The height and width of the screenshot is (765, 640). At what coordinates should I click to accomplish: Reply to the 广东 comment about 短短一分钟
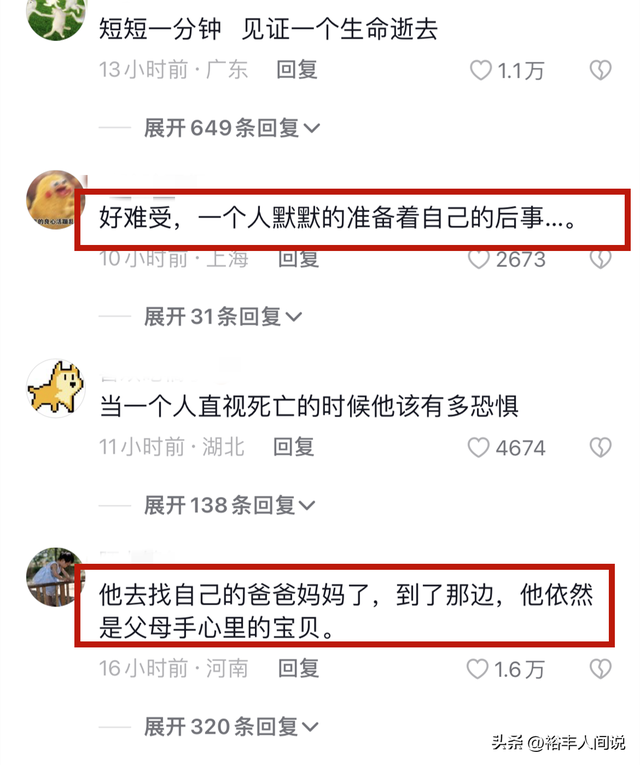pyautogui.click(x=297, y=70)
